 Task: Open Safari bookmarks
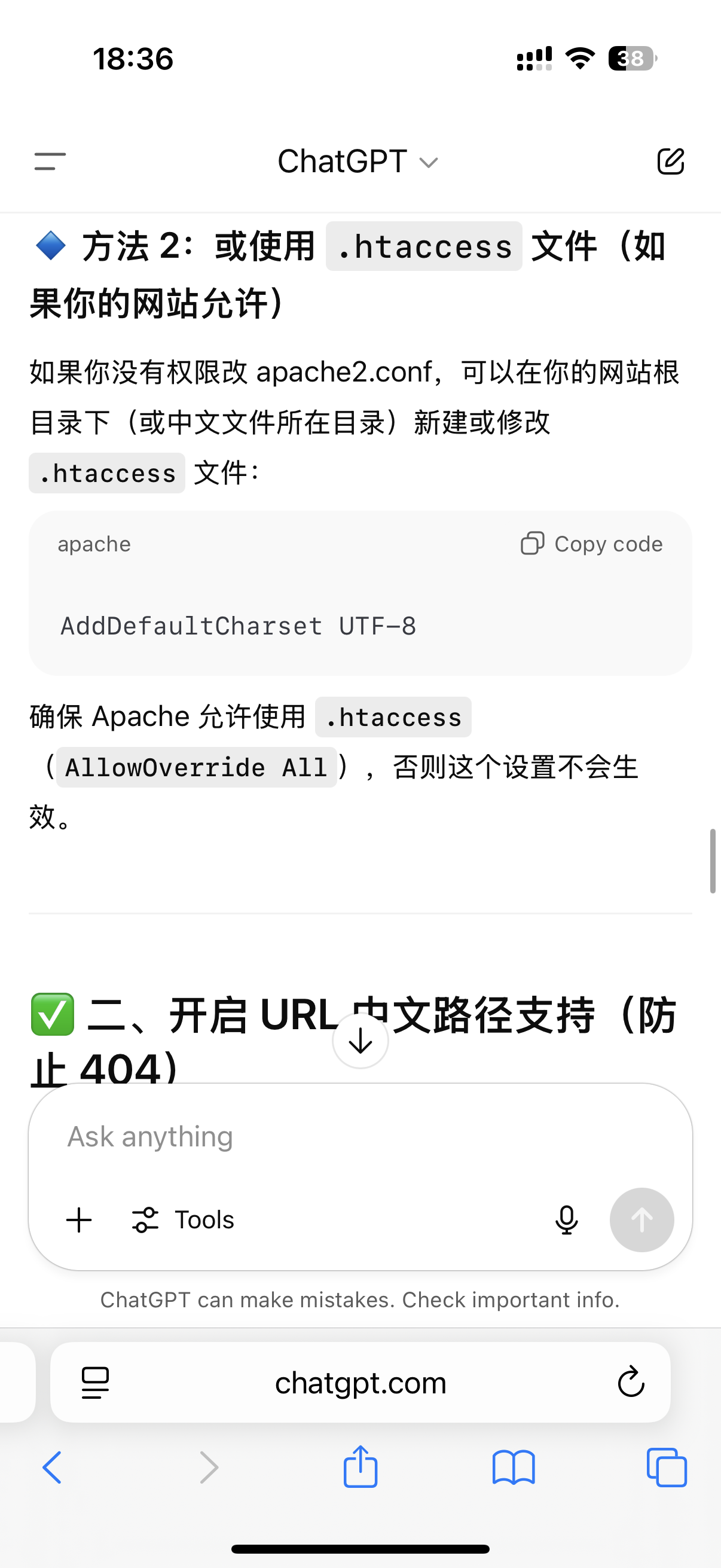click(514, 1468)
